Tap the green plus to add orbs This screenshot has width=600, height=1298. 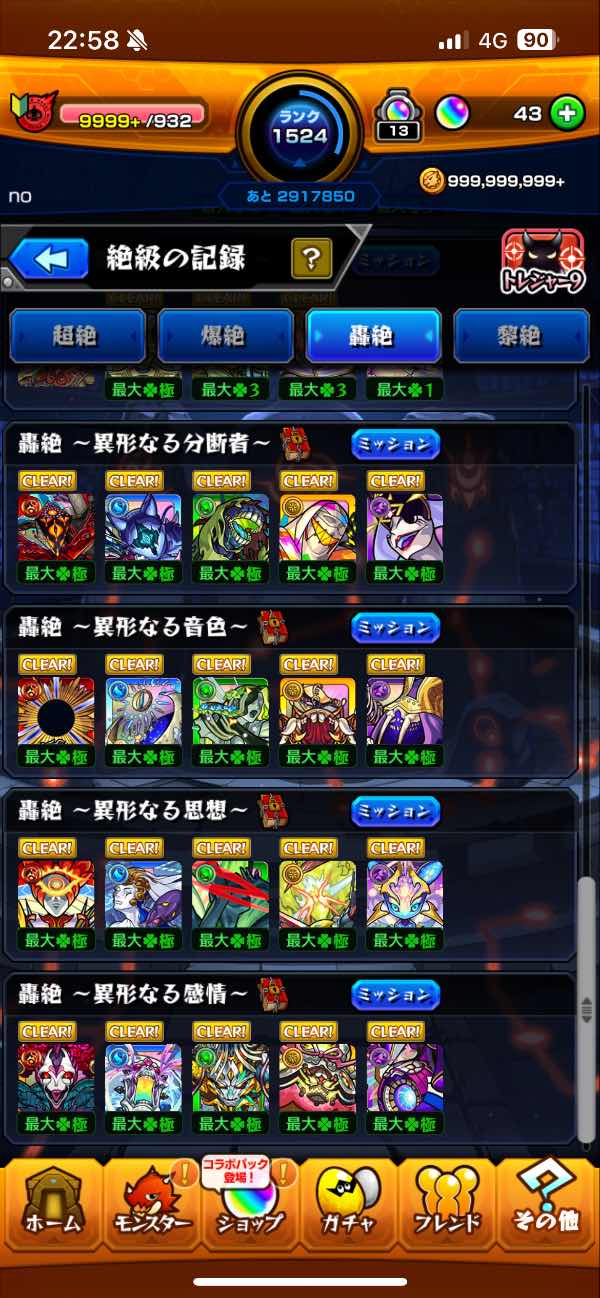pyautogui.click(x=567, y=113)
